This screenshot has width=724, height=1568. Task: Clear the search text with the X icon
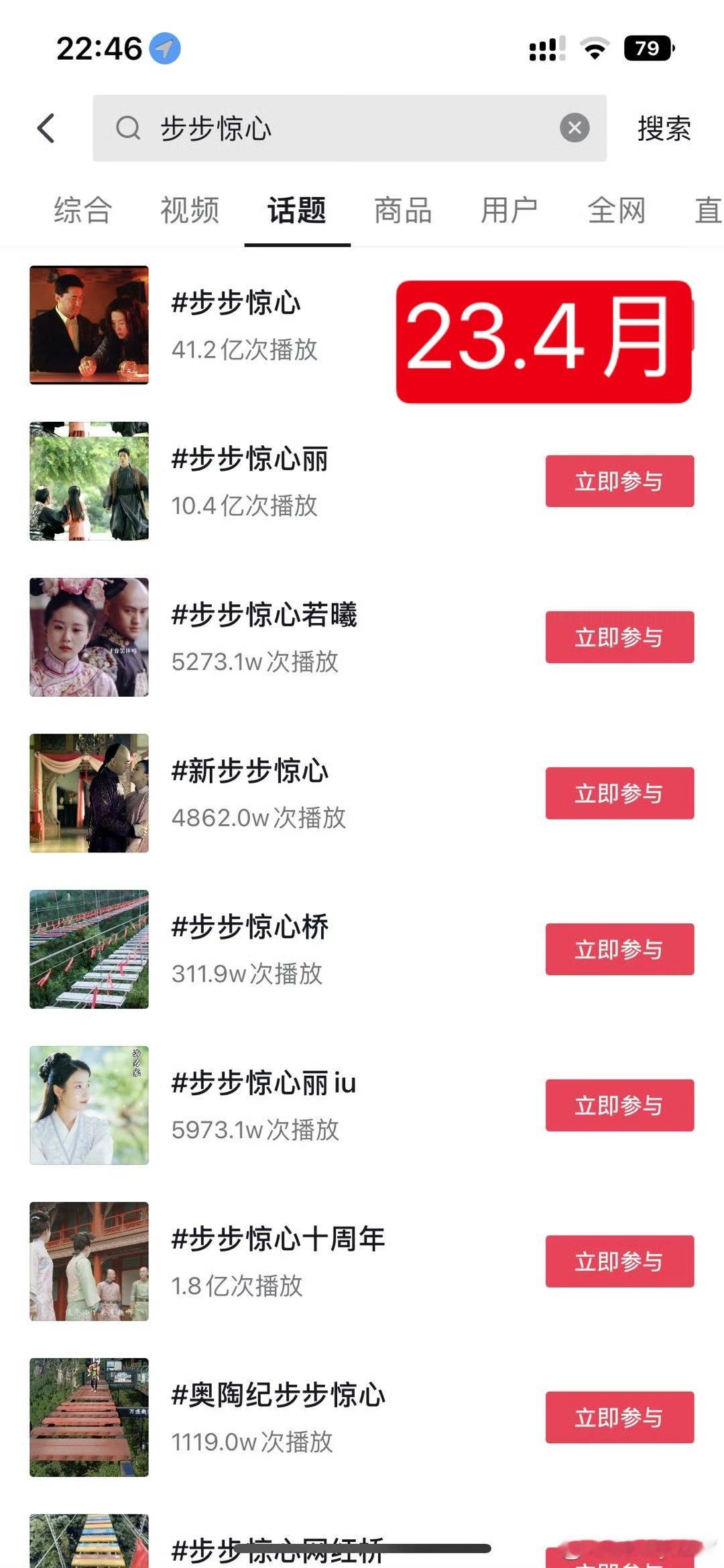[575, 129]
